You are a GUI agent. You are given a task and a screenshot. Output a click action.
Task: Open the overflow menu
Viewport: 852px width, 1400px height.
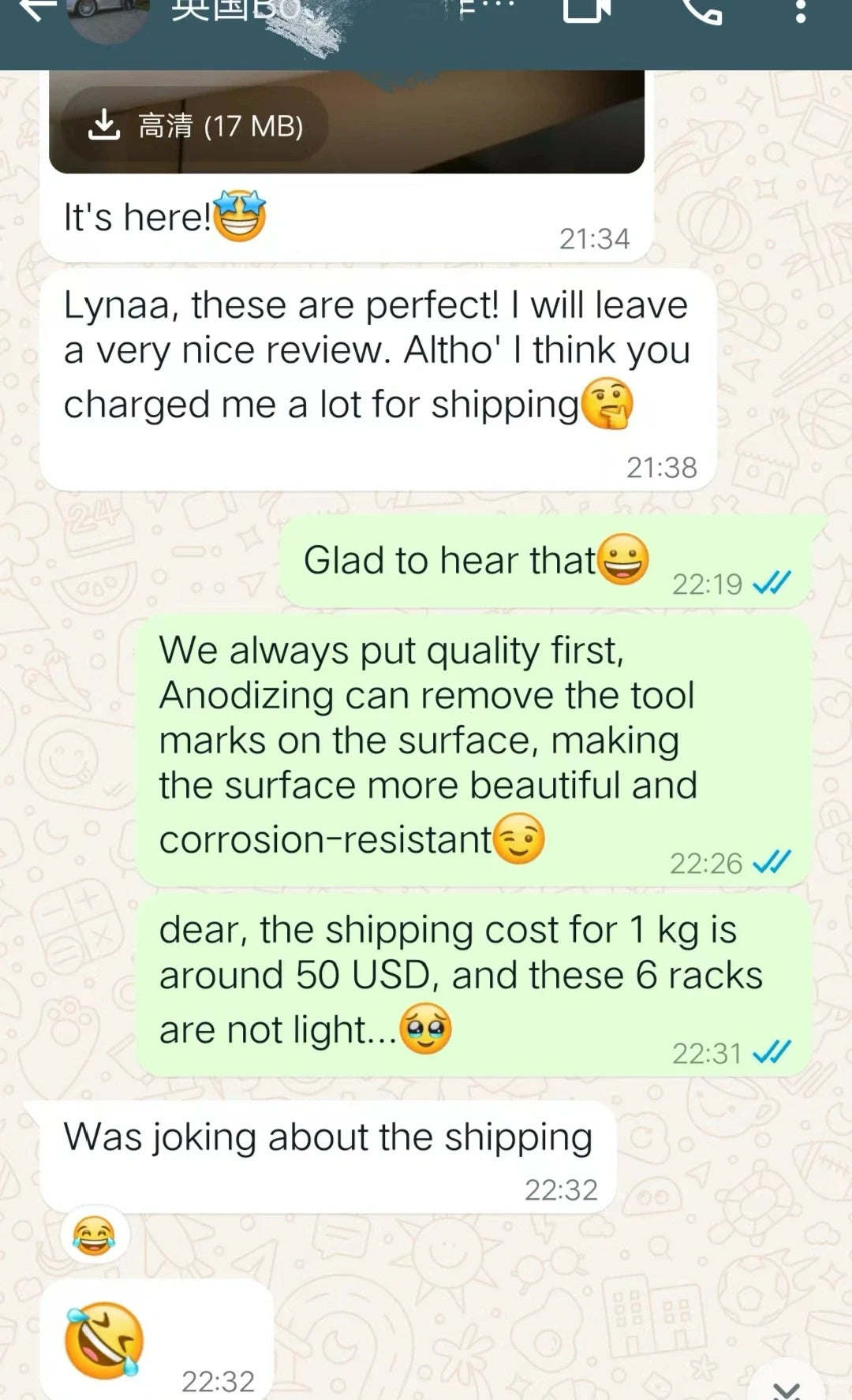click(800, 12)
